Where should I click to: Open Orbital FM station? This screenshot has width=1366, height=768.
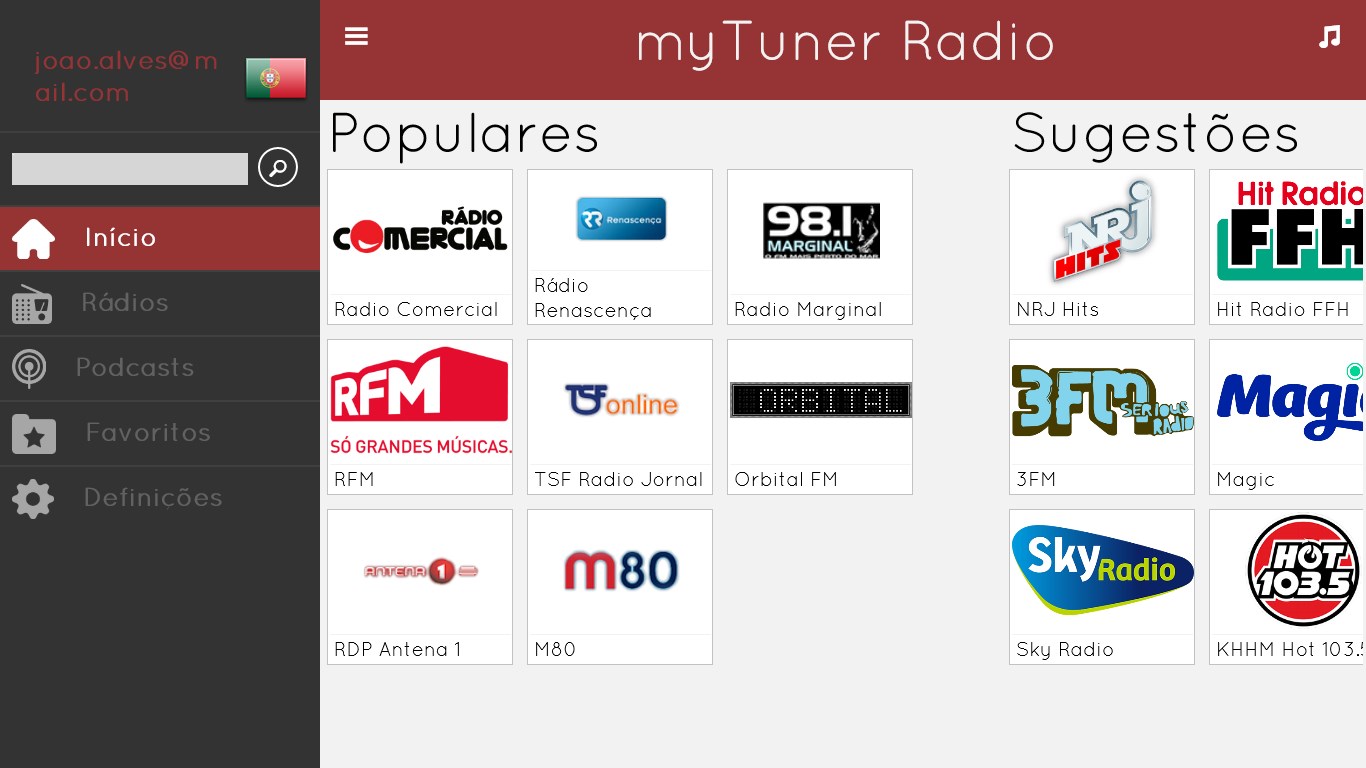pos(820,416)
